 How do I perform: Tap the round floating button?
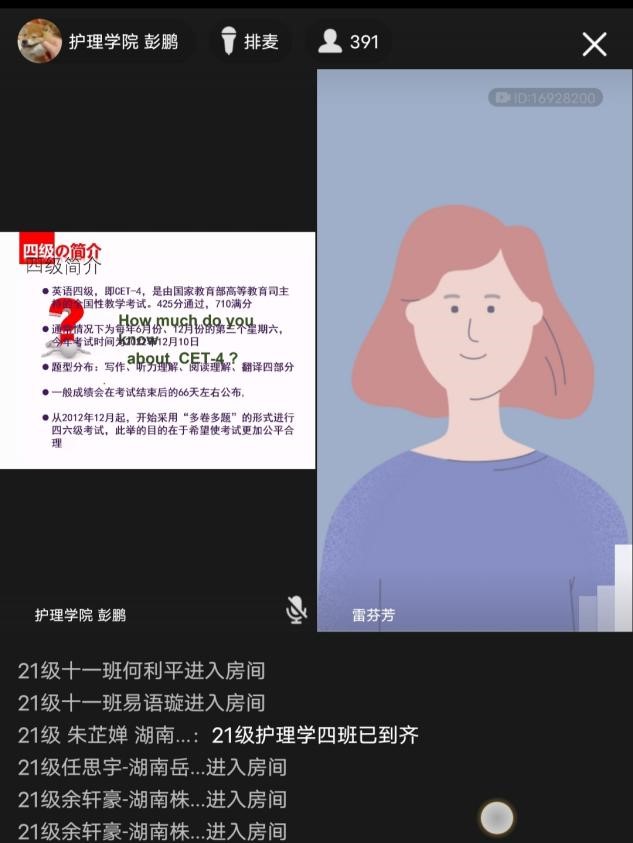496,817
